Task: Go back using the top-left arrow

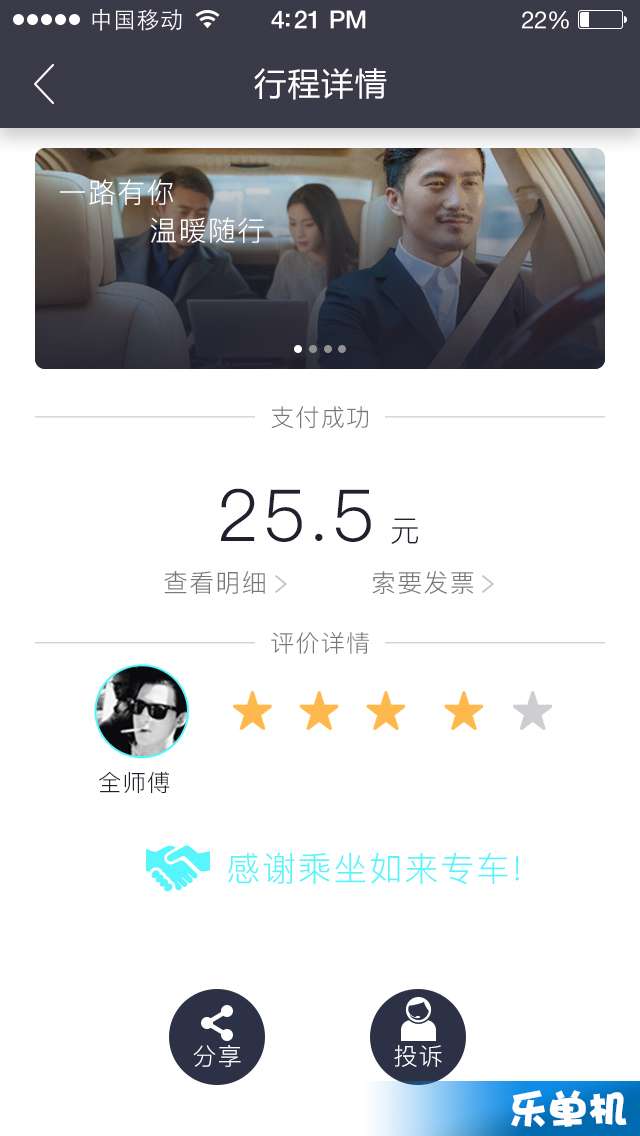Action: 44,84
